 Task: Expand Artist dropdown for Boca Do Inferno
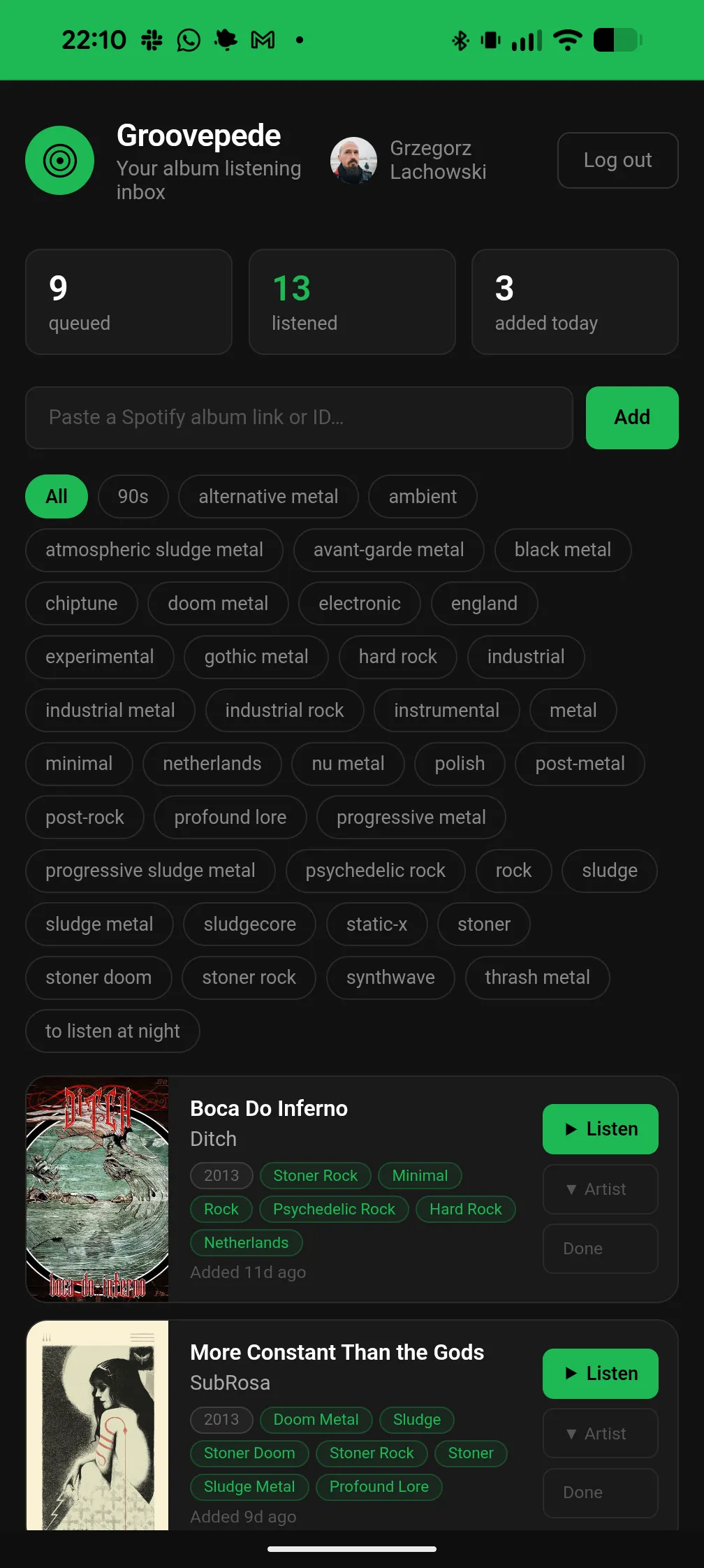(600, 1189)
